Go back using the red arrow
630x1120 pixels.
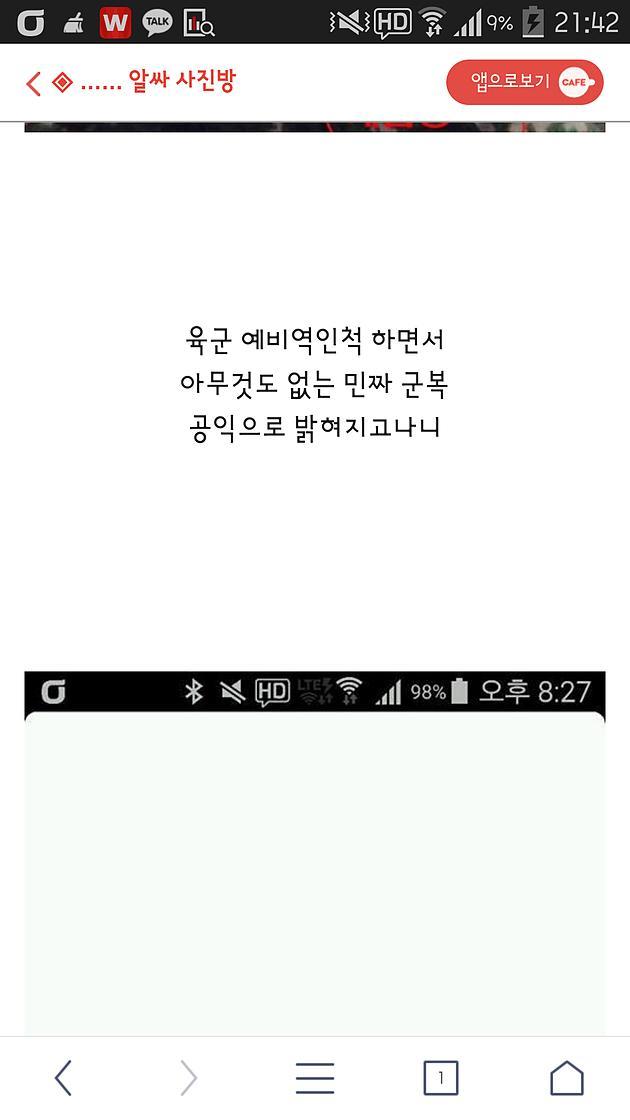[x=34, y=83]
